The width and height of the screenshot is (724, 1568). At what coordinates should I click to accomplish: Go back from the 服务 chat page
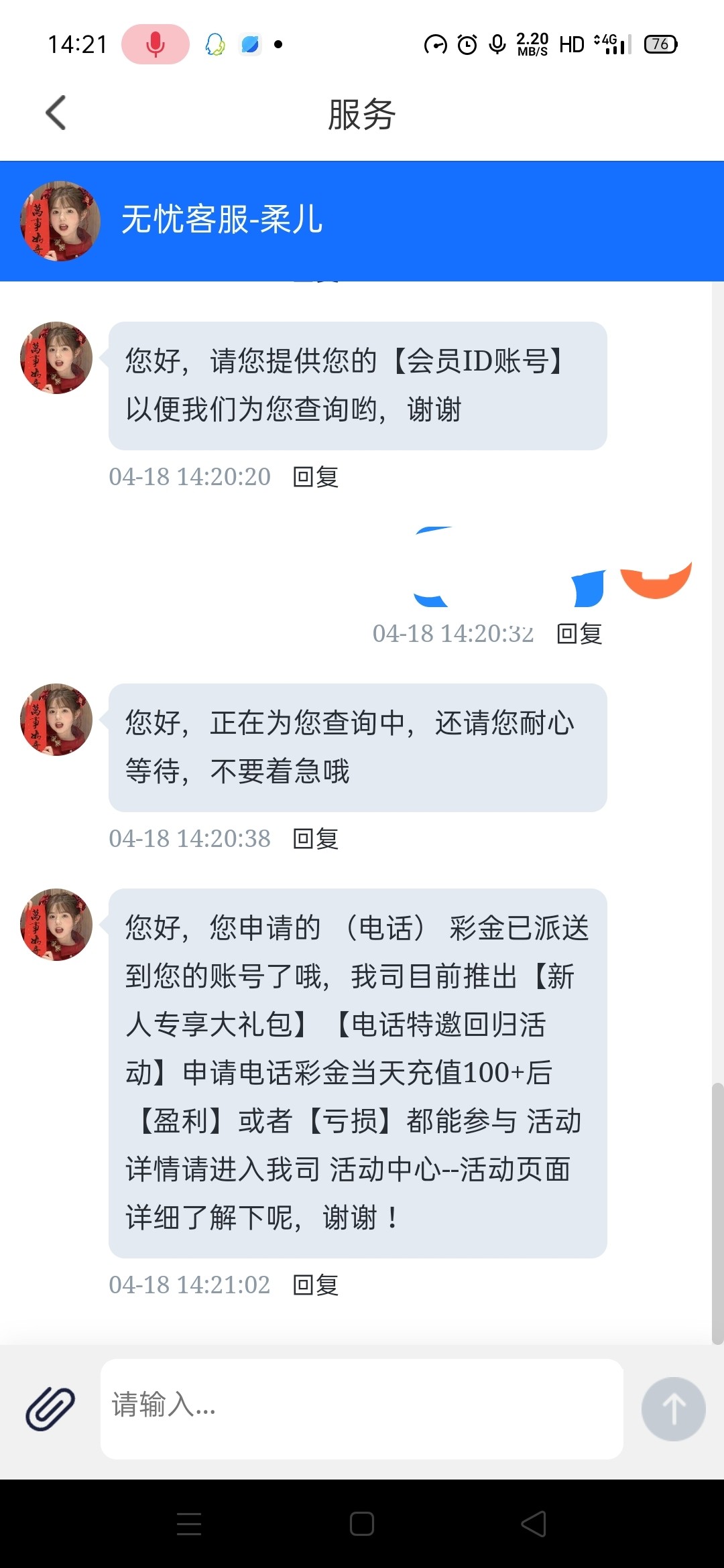pyautogui.click(x=56, y=113)
